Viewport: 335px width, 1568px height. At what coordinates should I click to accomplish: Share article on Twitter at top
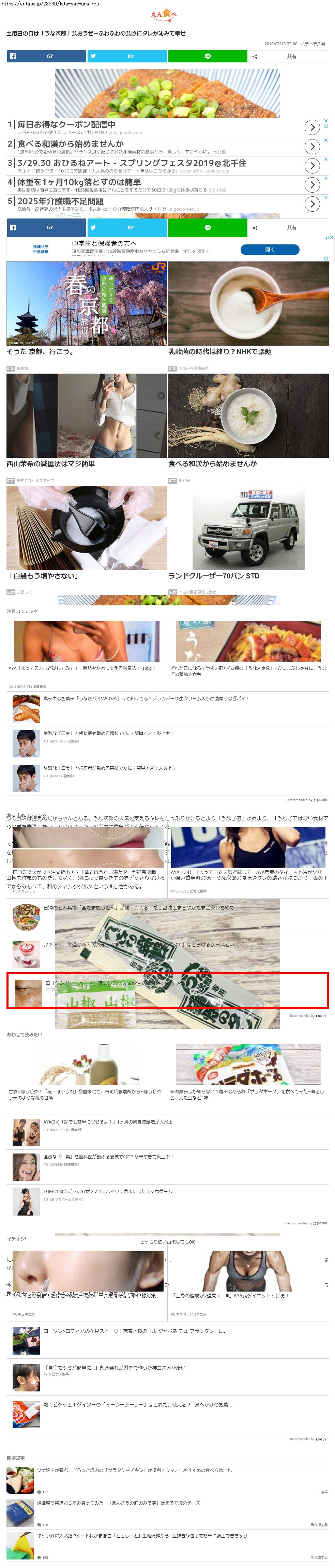(127, 56)
